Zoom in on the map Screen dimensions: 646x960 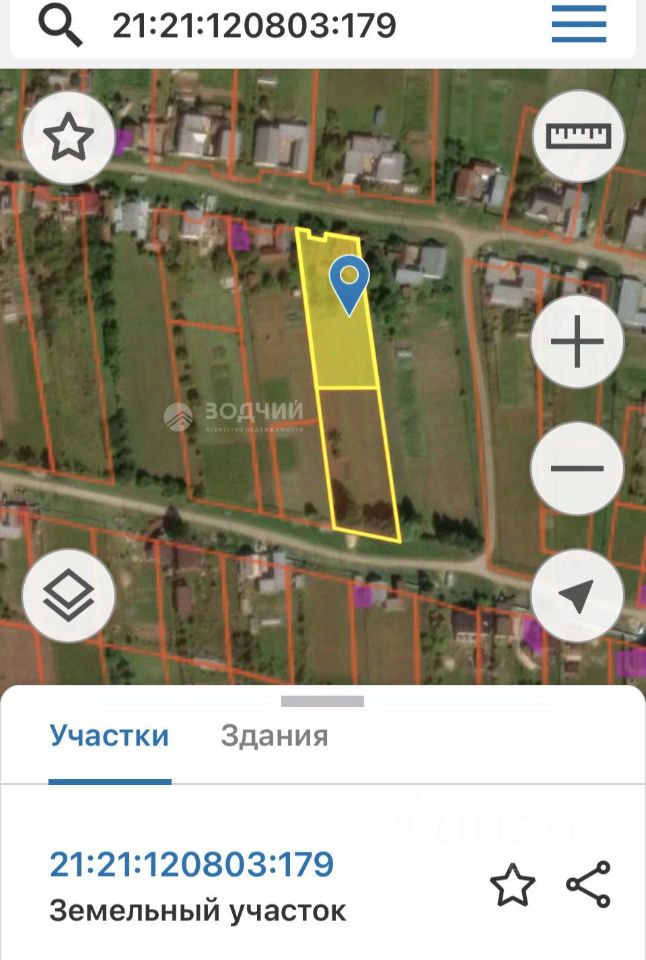[x=577, y=344]
